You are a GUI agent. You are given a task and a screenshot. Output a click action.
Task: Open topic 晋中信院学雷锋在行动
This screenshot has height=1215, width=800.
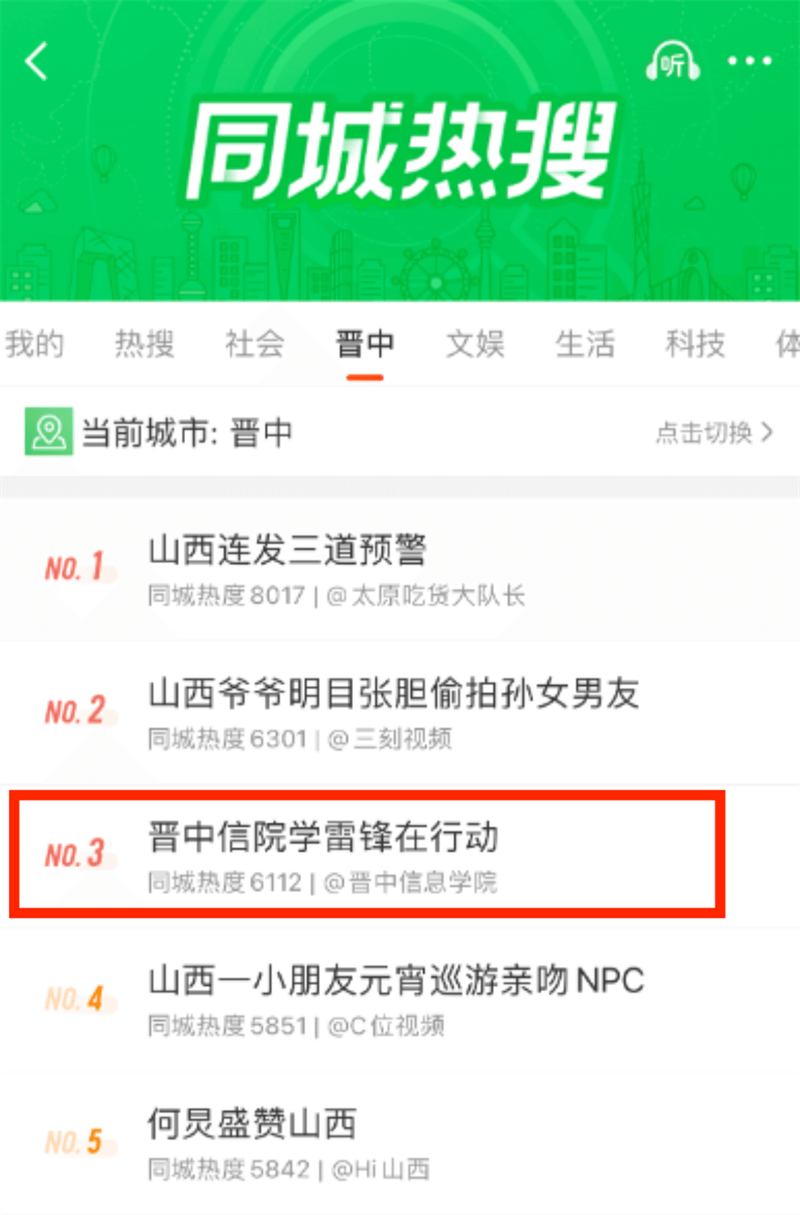[x=323, y=838]
